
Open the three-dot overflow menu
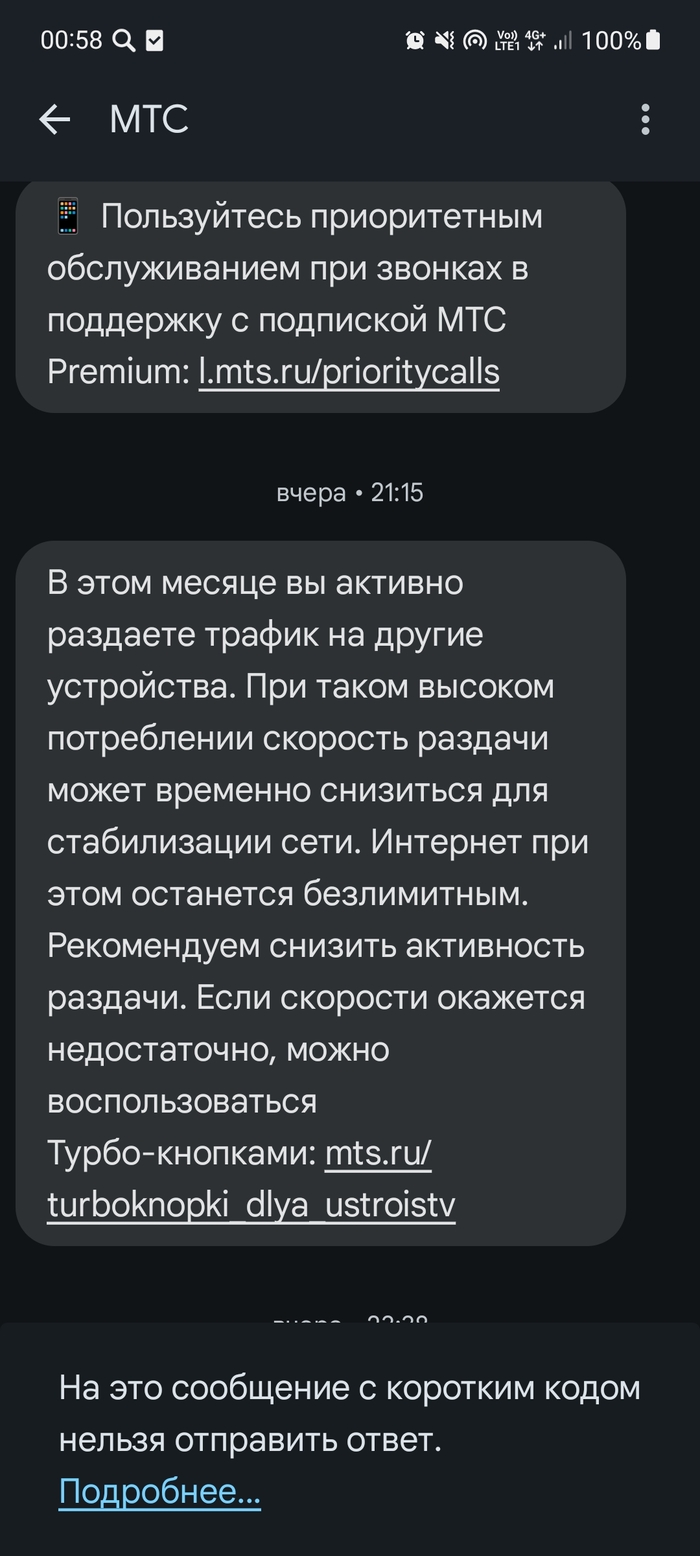(x=645, y=120)
